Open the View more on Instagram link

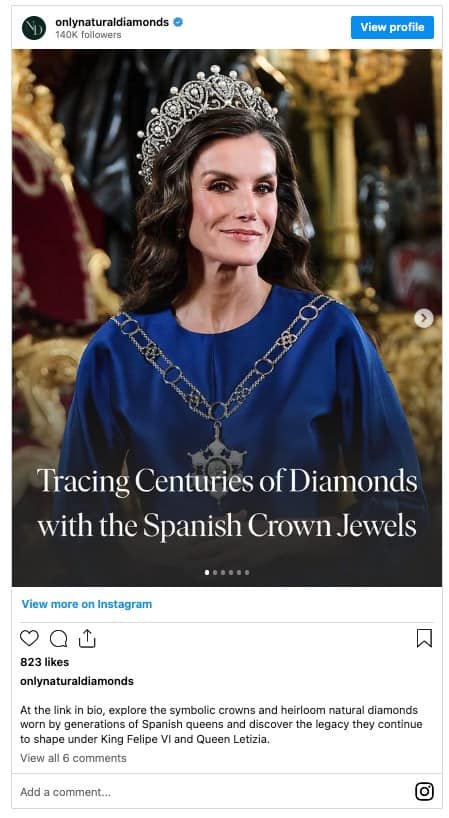(x=87, y=604)
